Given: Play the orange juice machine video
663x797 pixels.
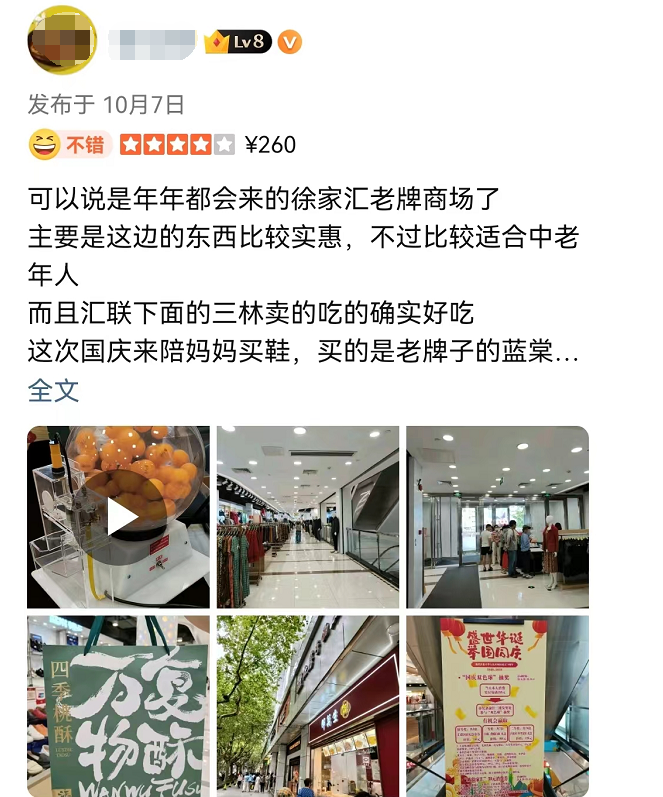Looking at the screenshot, I should tap(118, 517).
